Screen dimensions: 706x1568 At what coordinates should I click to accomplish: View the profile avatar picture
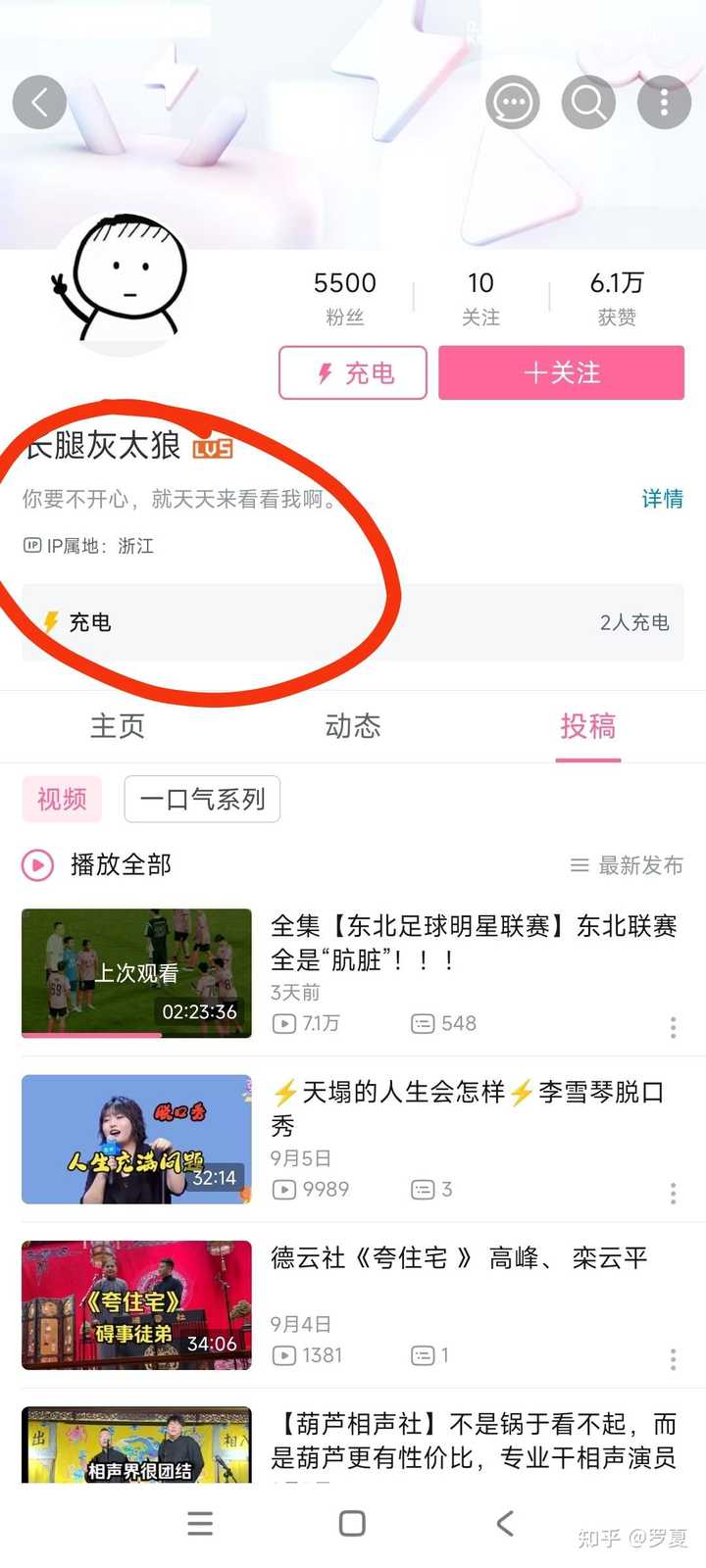point(121,284)
